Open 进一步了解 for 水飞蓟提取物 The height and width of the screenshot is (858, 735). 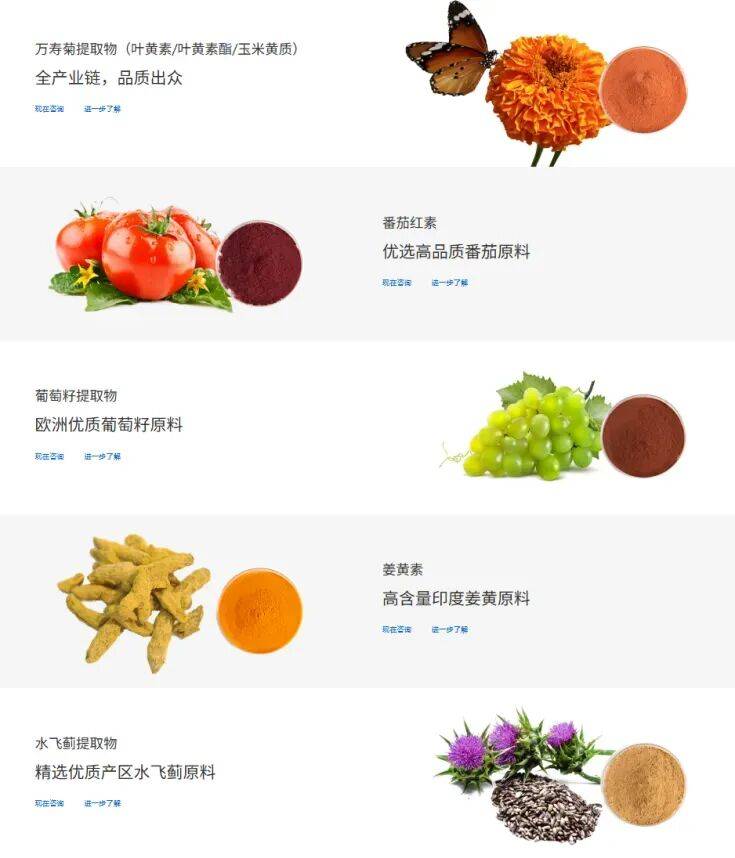pos(102,804)
